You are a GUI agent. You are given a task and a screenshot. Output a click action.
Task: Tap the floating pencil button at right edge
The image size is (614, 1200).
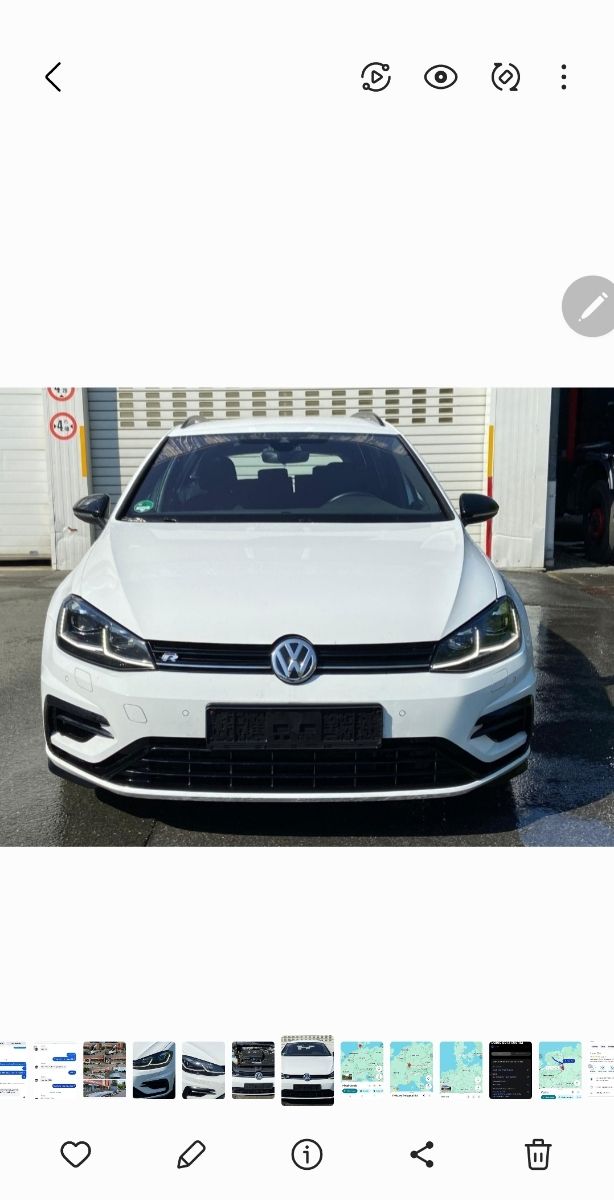tap(592, 306)
